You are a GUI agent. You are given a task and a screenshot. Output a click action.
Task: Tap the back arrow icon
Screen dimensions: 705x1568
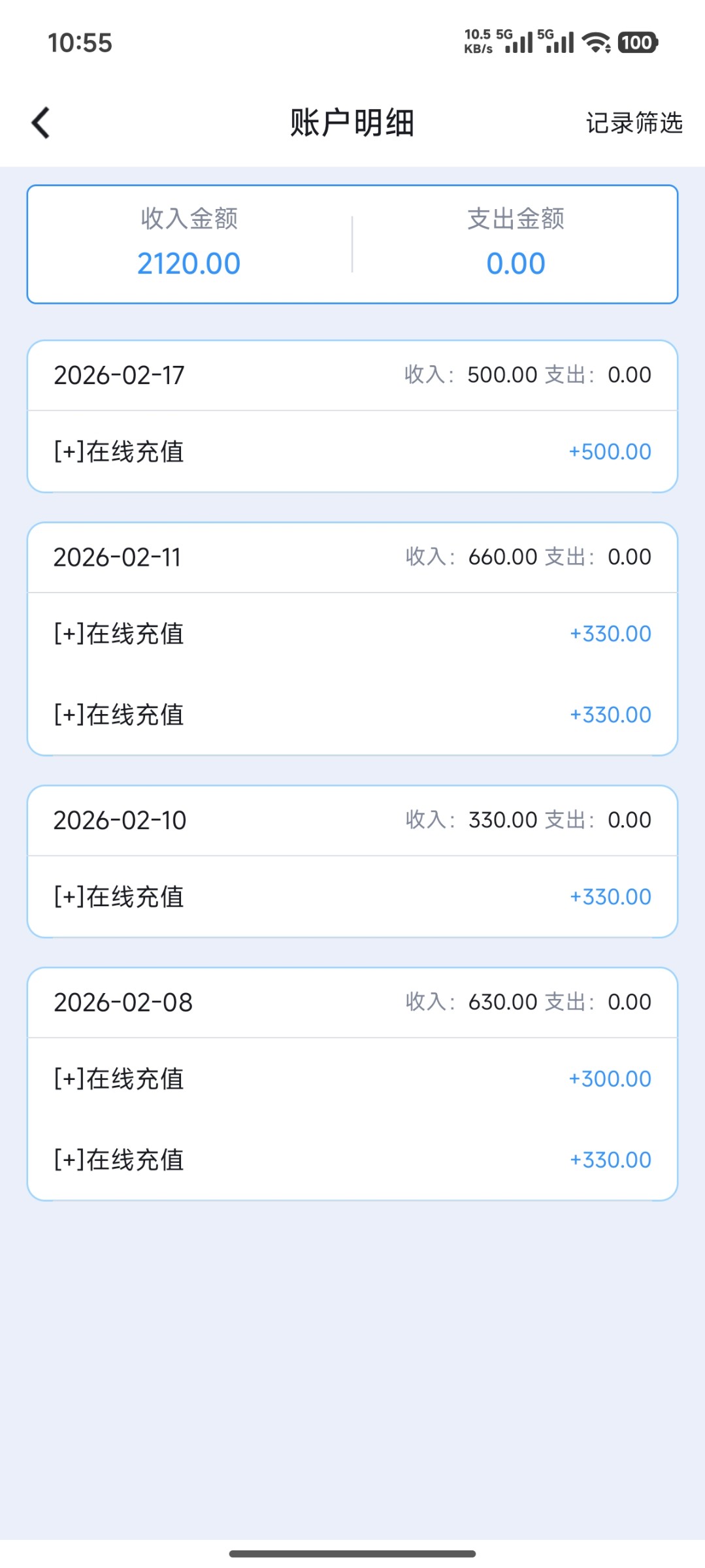pos(41,122)
